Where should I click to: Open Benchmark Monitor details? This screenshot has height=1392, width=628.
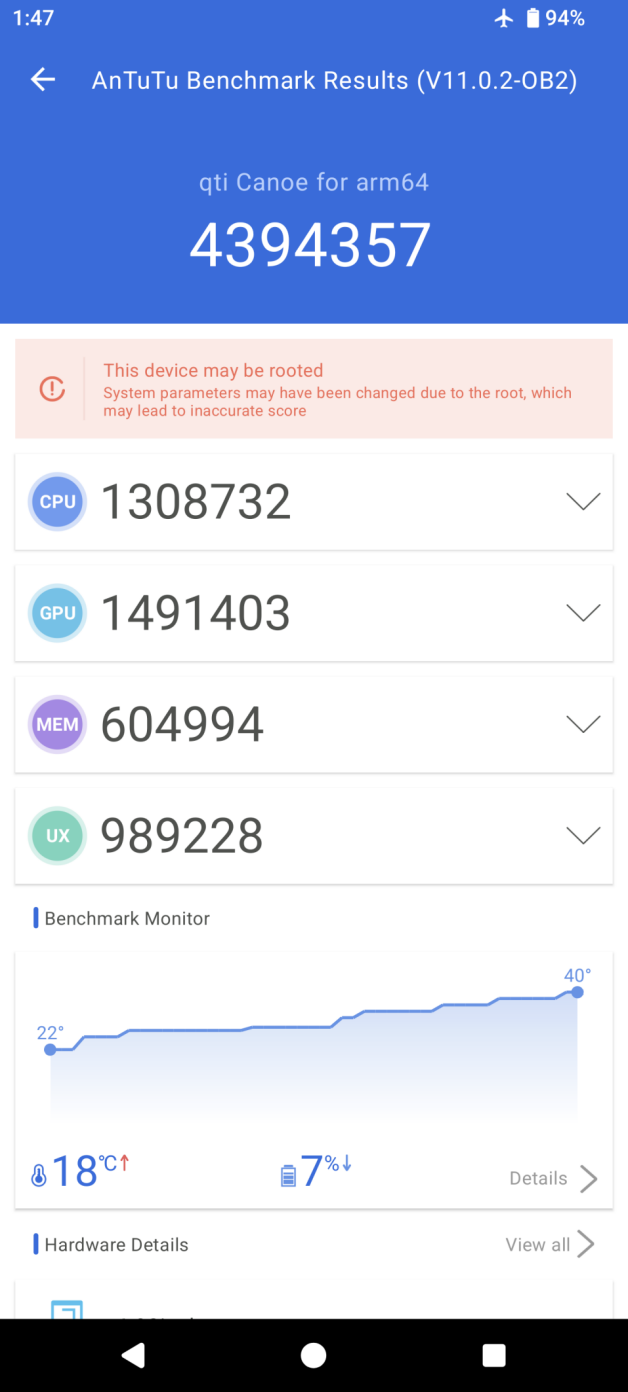pos(553,1178)
